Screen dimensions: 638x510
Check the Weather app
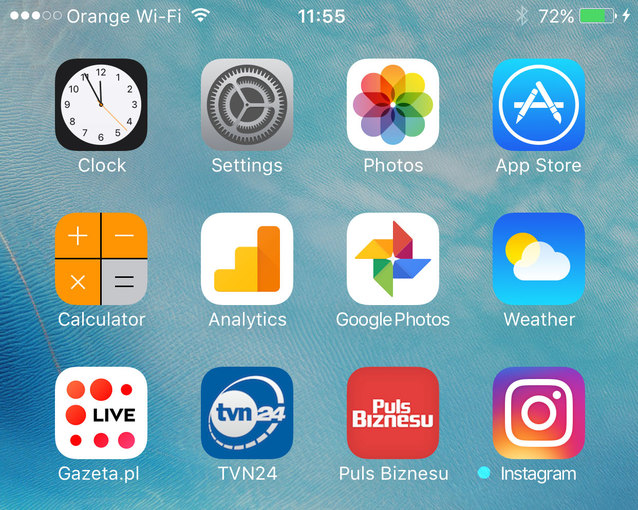pos(539,259)
